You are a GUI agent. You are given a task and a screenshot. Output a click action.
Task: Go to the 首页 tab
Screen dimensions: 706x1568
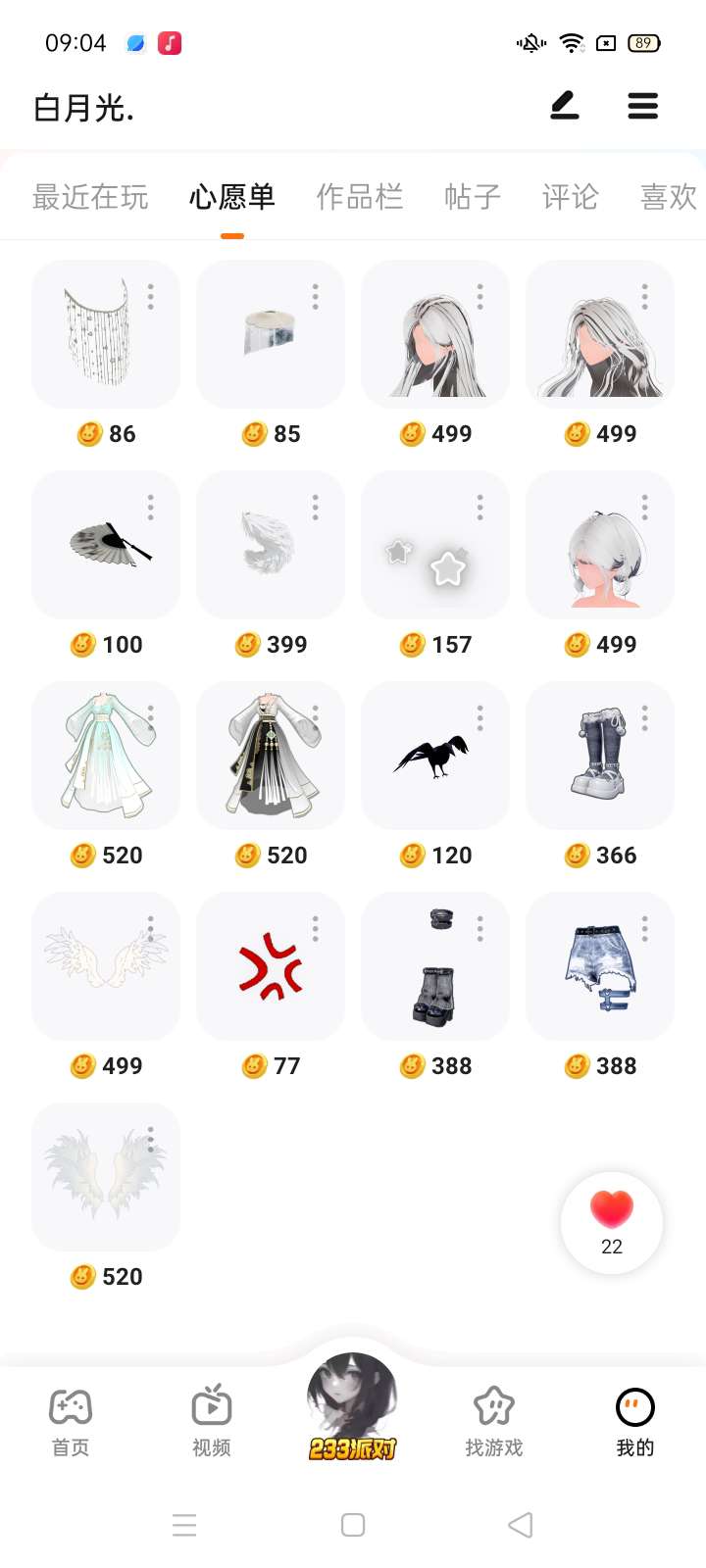coord(71,1421)
